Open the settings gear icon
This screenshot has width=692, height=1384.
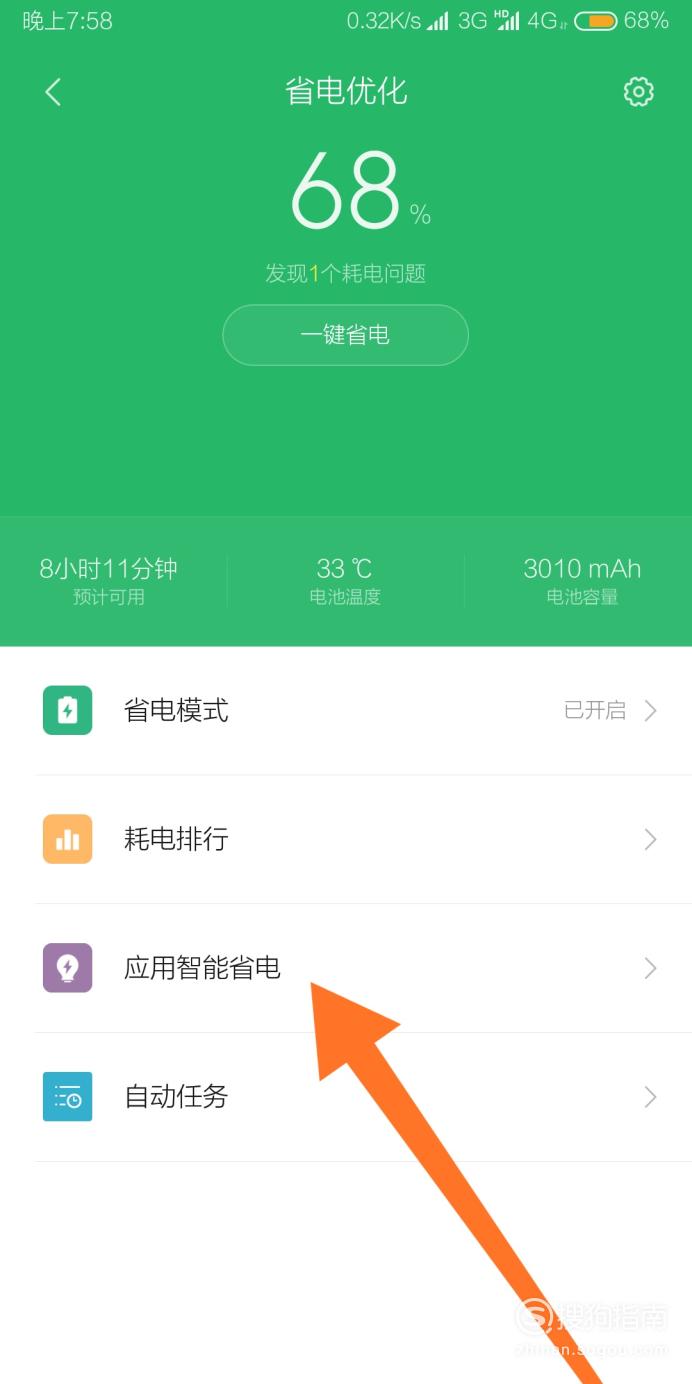(638, 92)
